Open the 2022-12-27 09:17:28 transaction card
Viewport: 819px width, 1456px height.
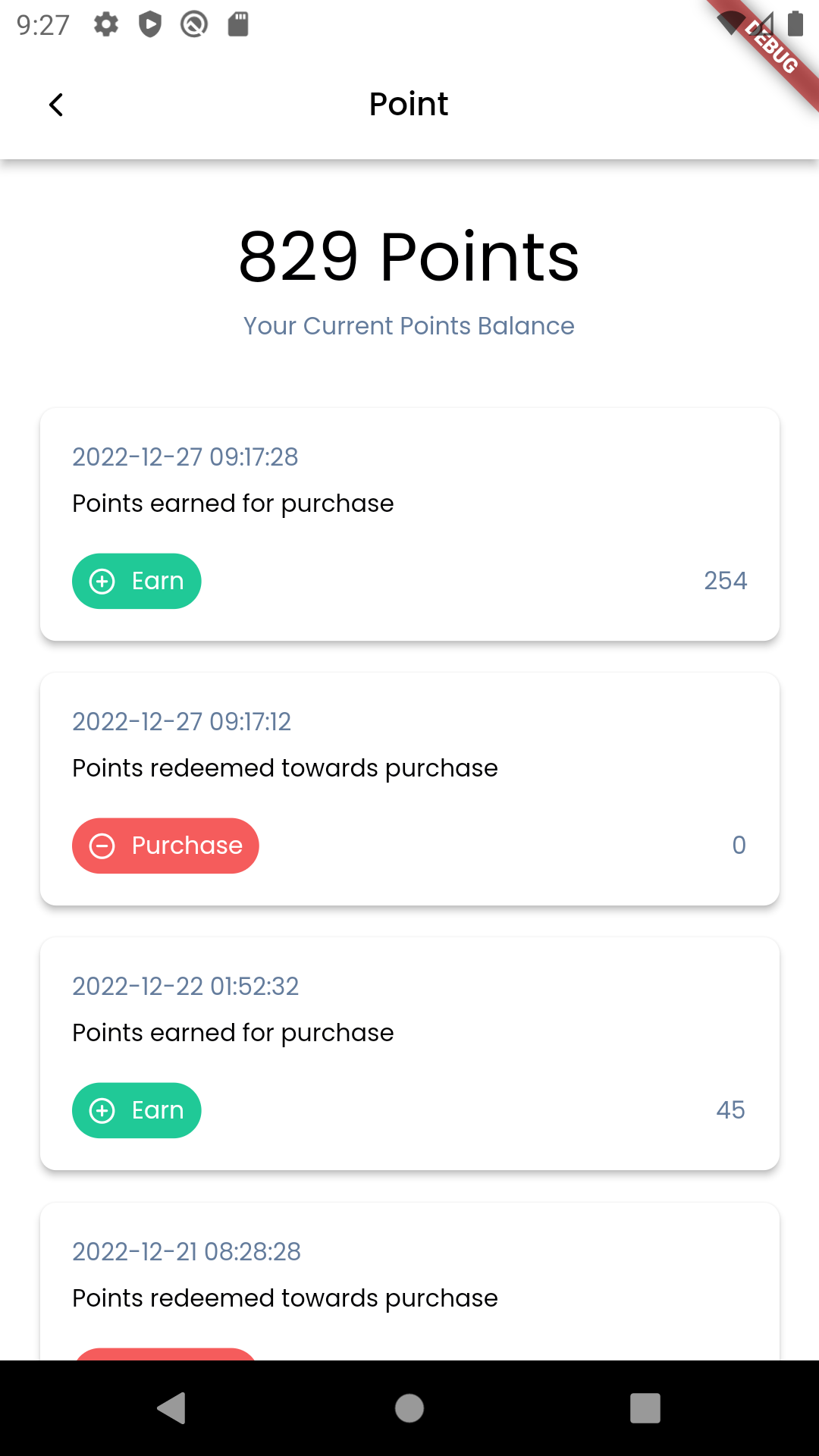click(x=409, y=523)
